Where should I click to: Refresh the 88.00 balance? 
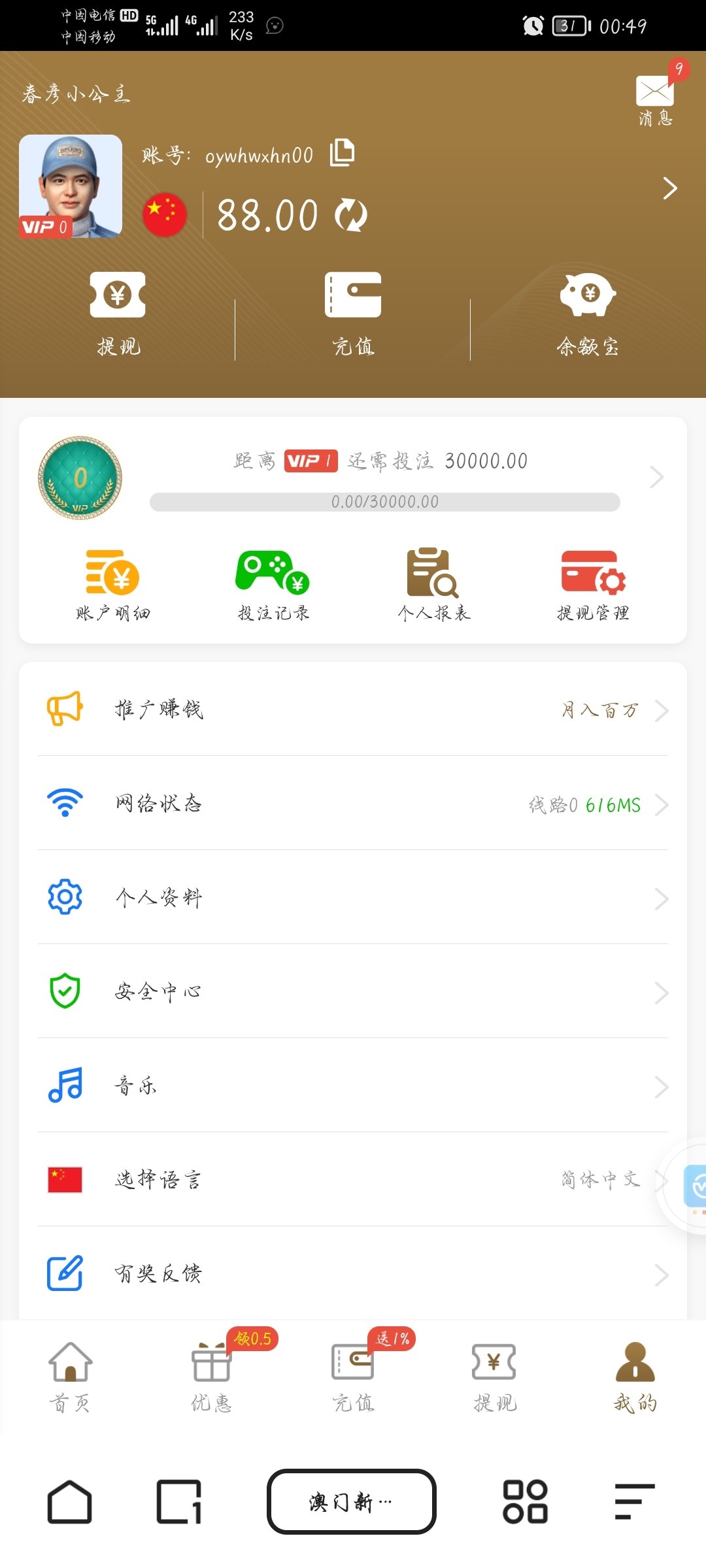[351, 215]
